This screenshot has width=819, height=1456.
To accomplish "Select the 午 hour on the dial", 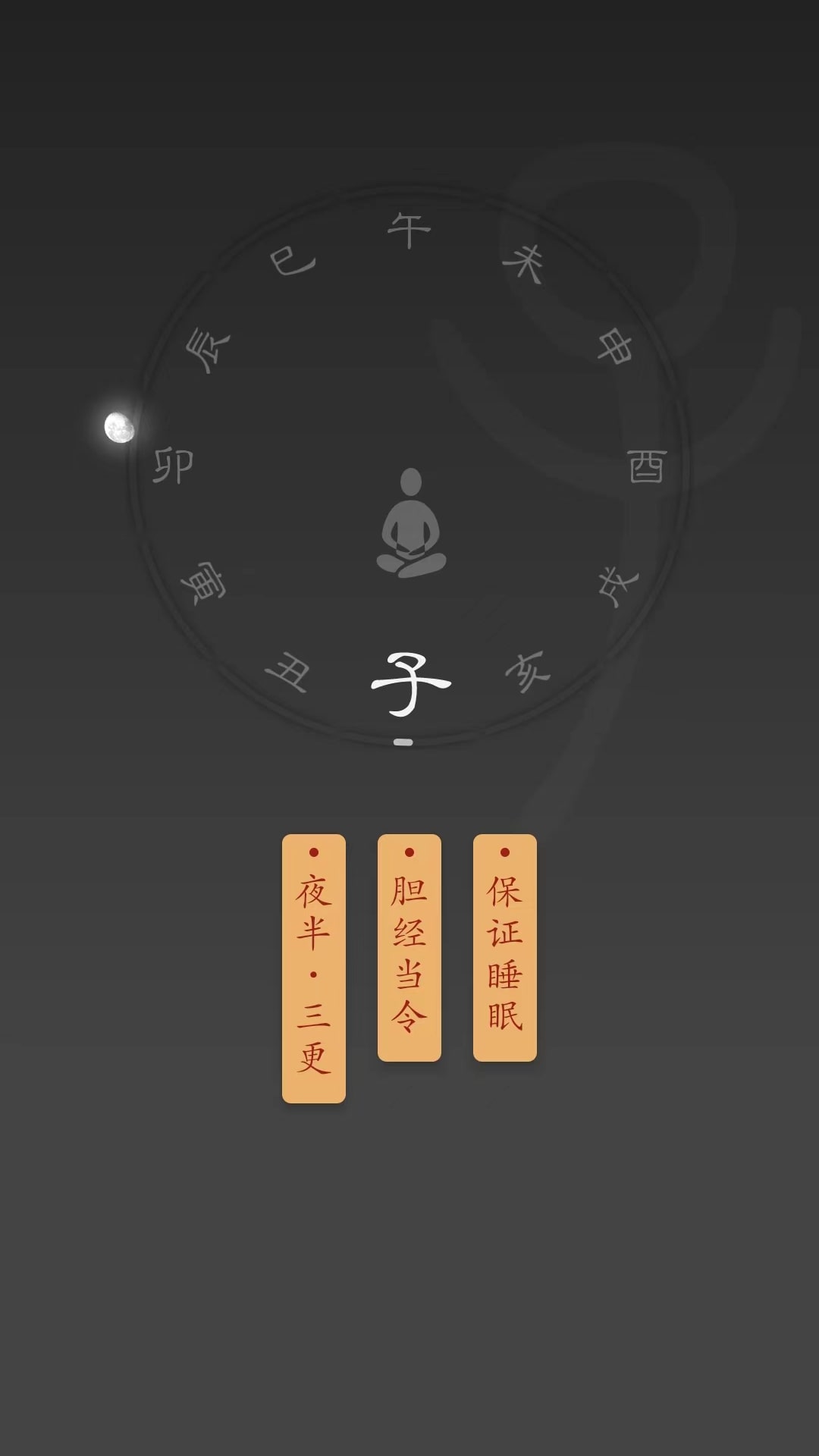I will tap(409, 230).
